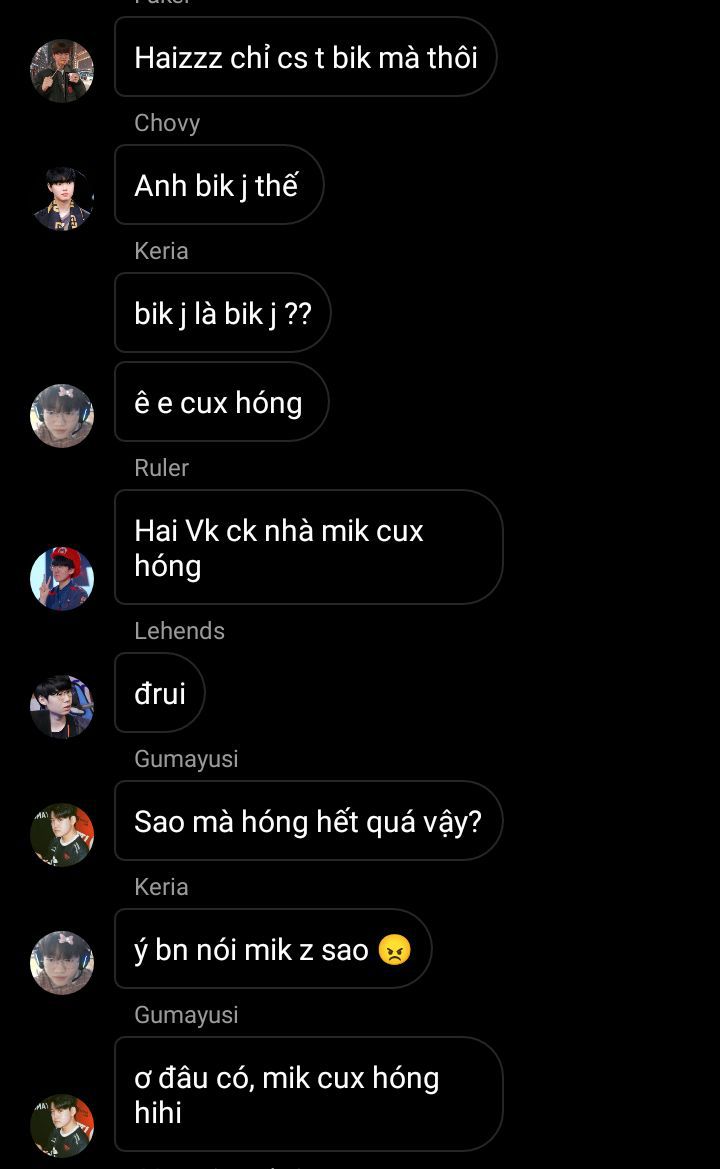This screenshot has width=720, height=1169.
Task: Open Chovy's profile picture beside 'Anh bik j thế'
Action: tap(62, 198)
